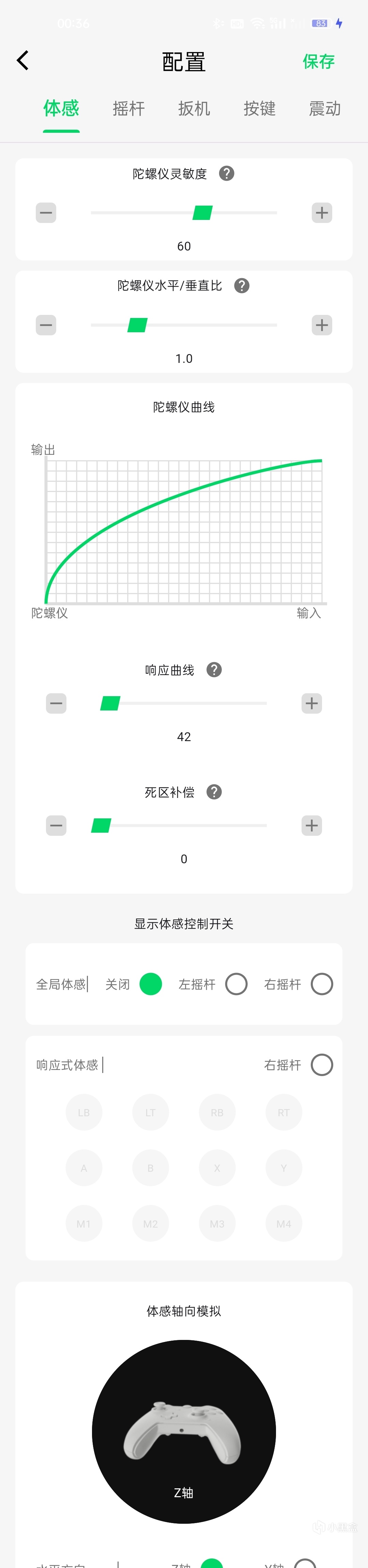
Task: Switch to the 摇杆 tab
Action: point(128,109)
